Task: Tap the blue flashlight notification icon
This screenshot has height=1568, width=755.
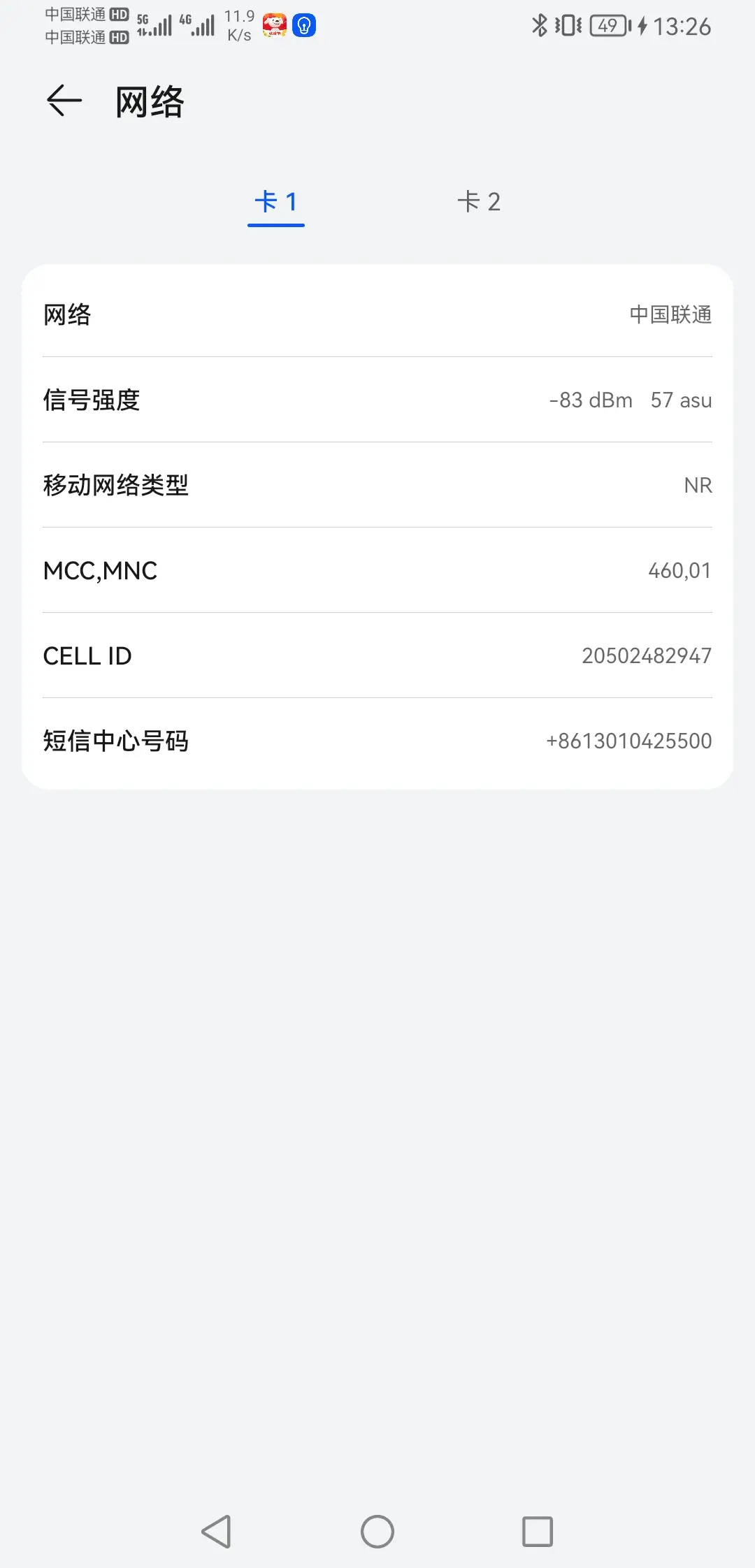Action: click(x=302, y=25)
